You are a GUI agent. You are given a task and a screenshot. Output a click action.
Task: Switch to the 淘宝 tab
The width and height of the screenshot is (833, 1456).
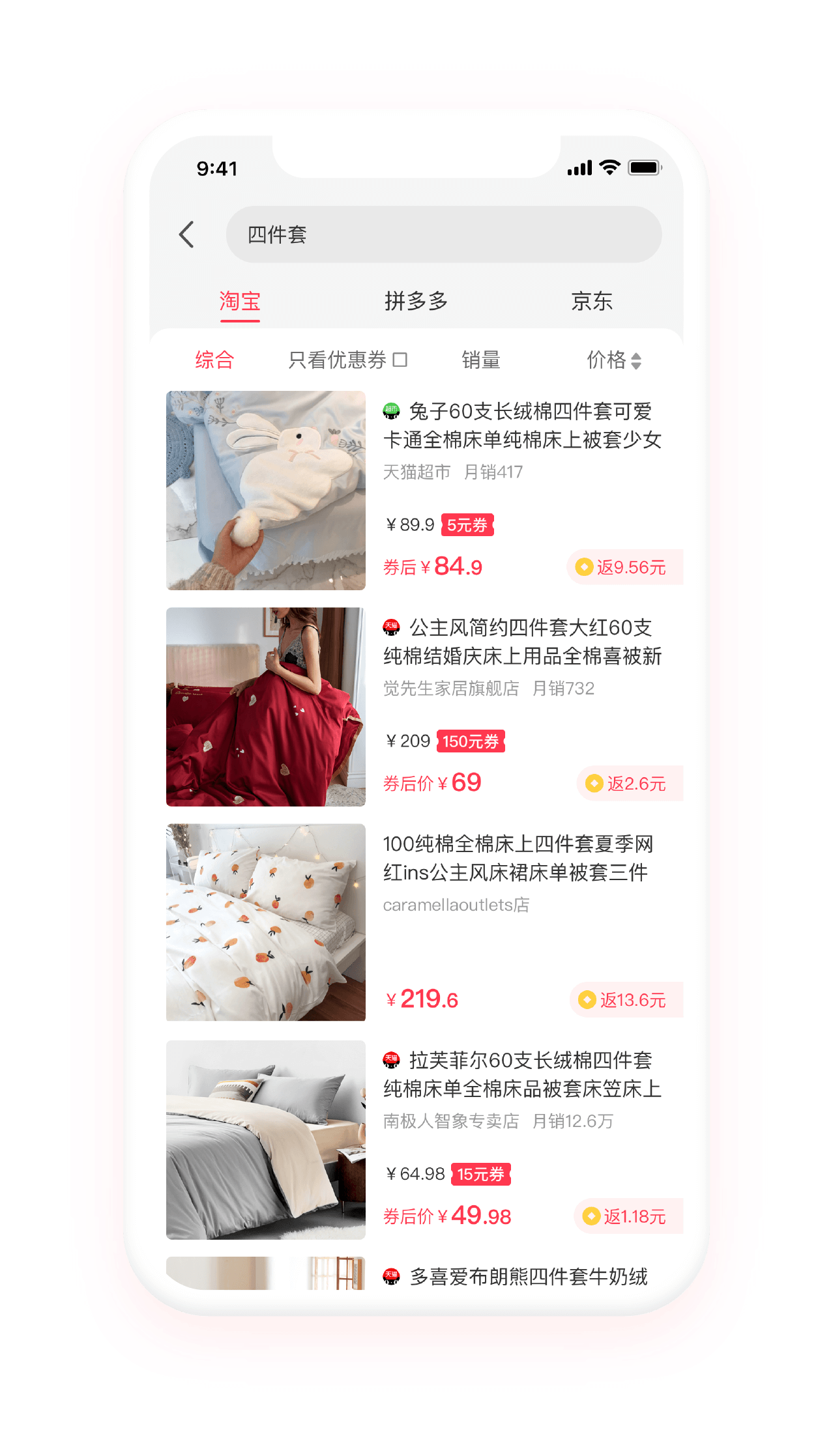click(240, 302)
